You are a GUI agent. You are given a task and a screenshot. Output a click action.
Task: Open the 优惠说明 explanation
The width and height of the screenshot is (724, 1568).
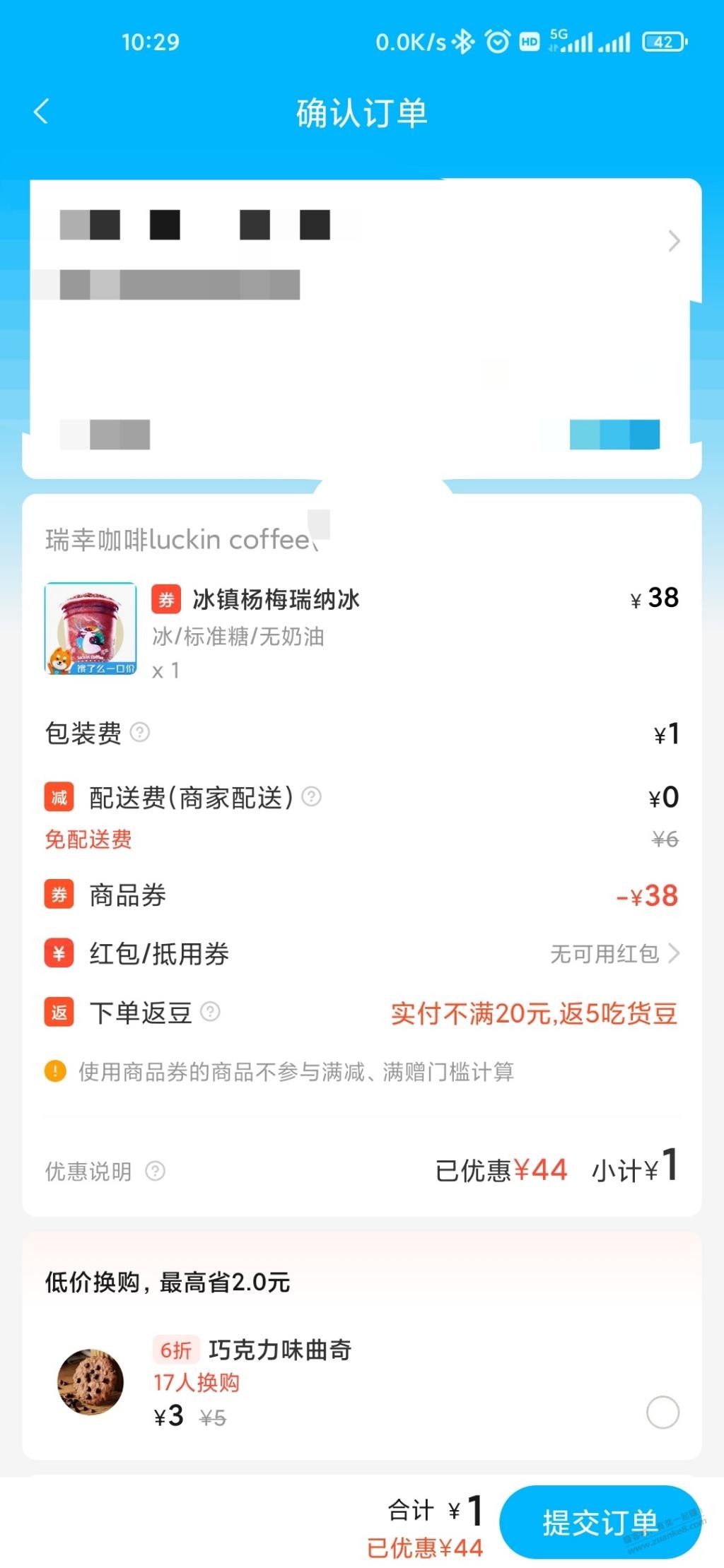pyautogui.click(x=105, y=1171)
